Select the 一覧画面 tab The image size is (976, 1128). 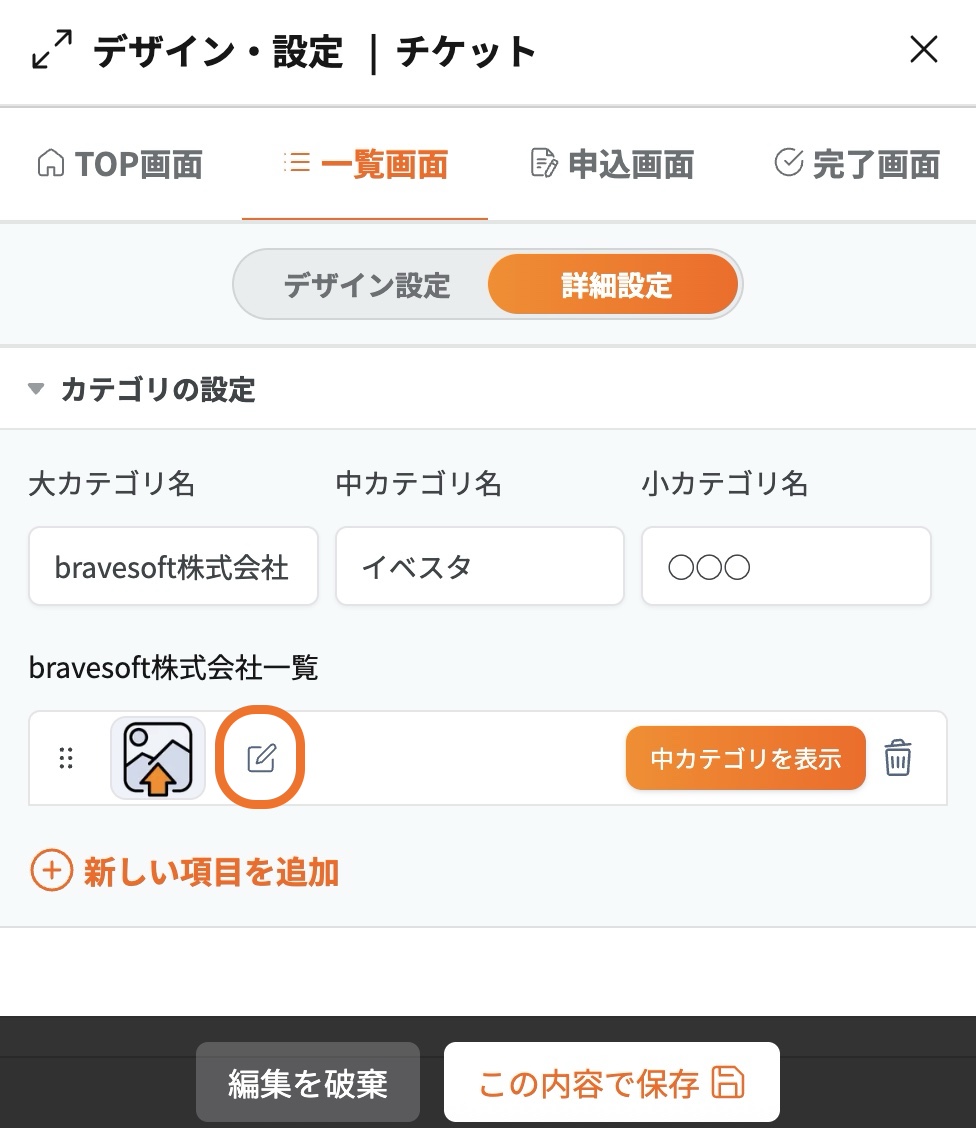[x=365, y=164]
